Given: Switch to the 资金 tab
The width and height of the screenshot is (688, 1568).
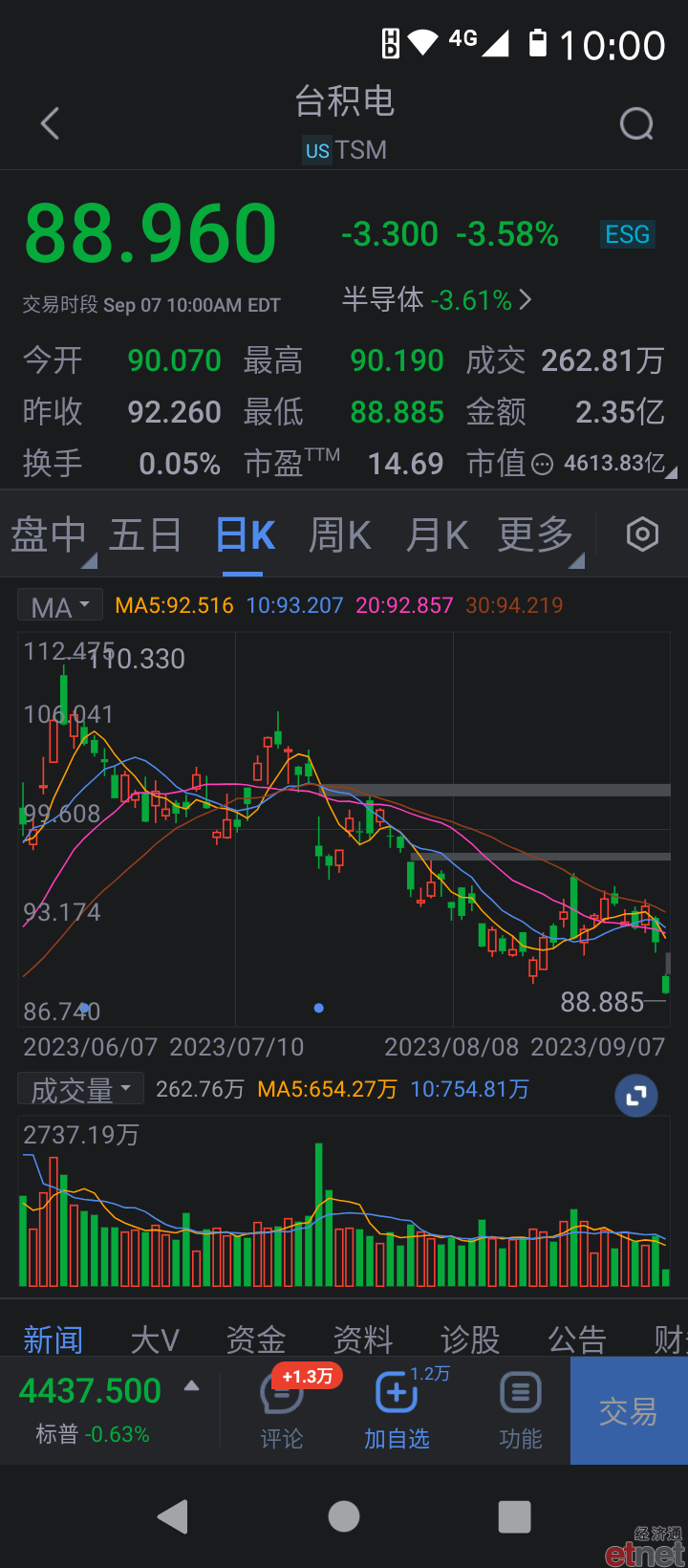Looking at the screenshot, I should click(256, 1339).
